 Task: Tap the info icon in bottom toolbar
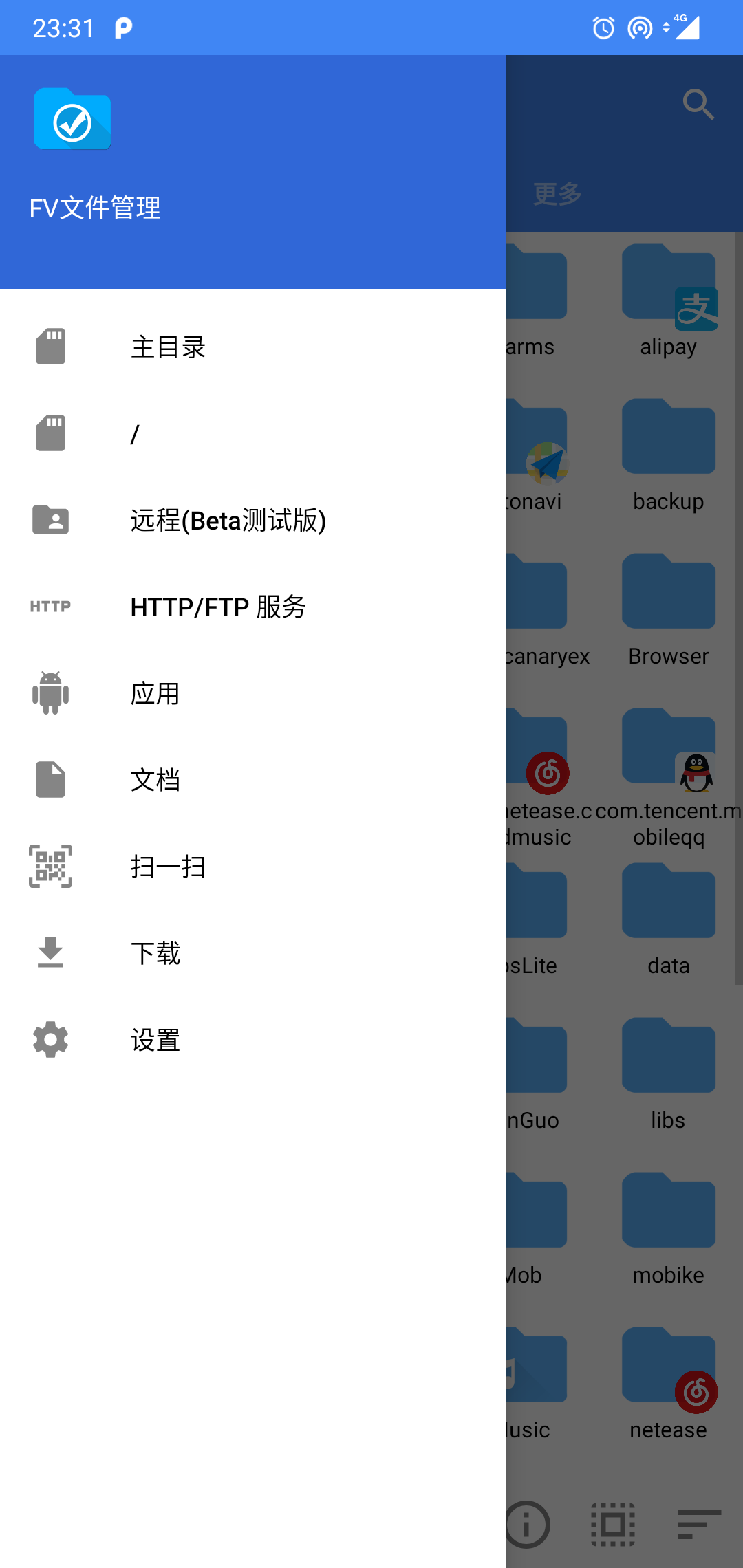pos(526,1525)
